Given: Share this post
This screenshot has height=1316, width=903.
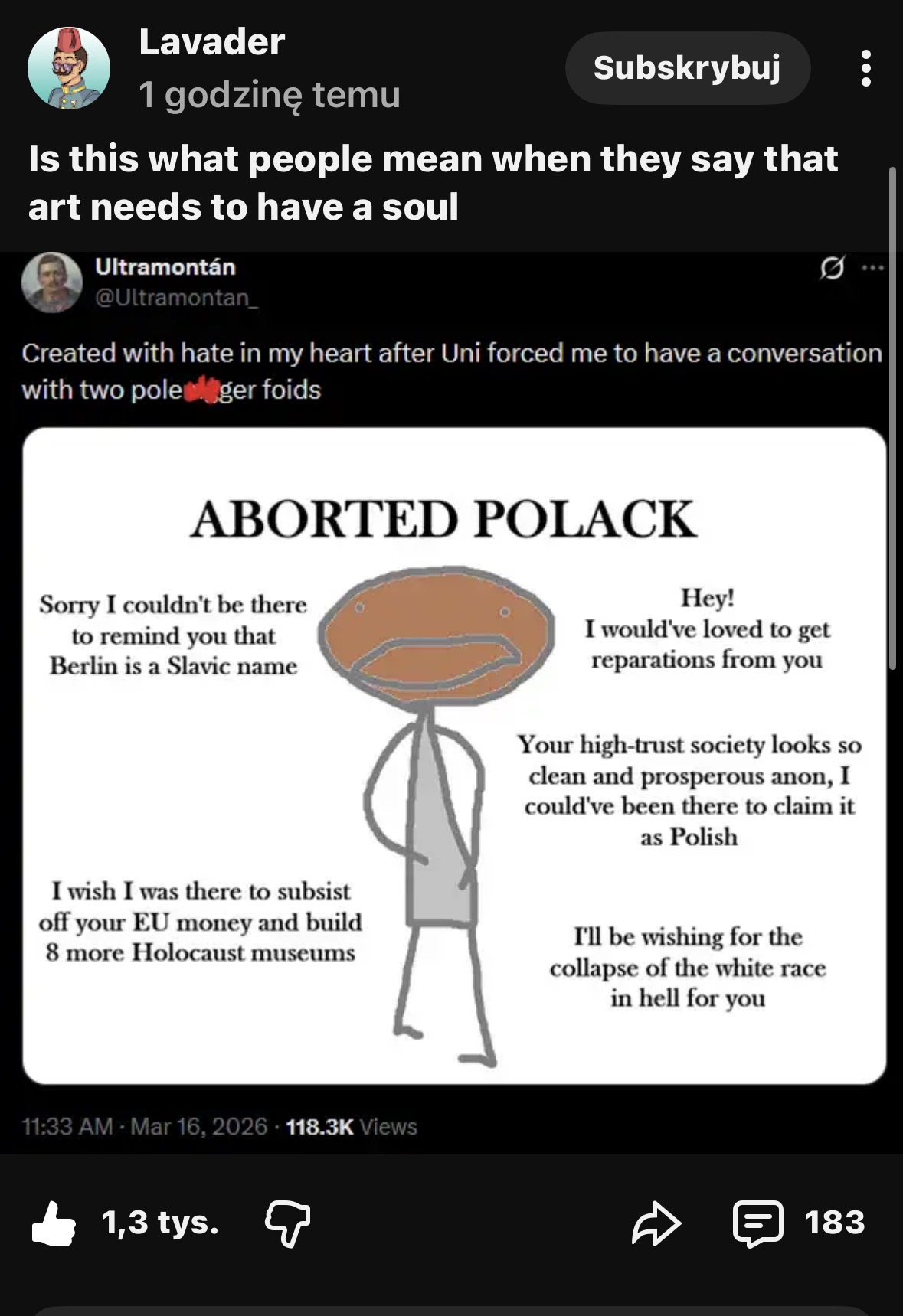Looking at the screenshot, I should (x=656, y=1223).
